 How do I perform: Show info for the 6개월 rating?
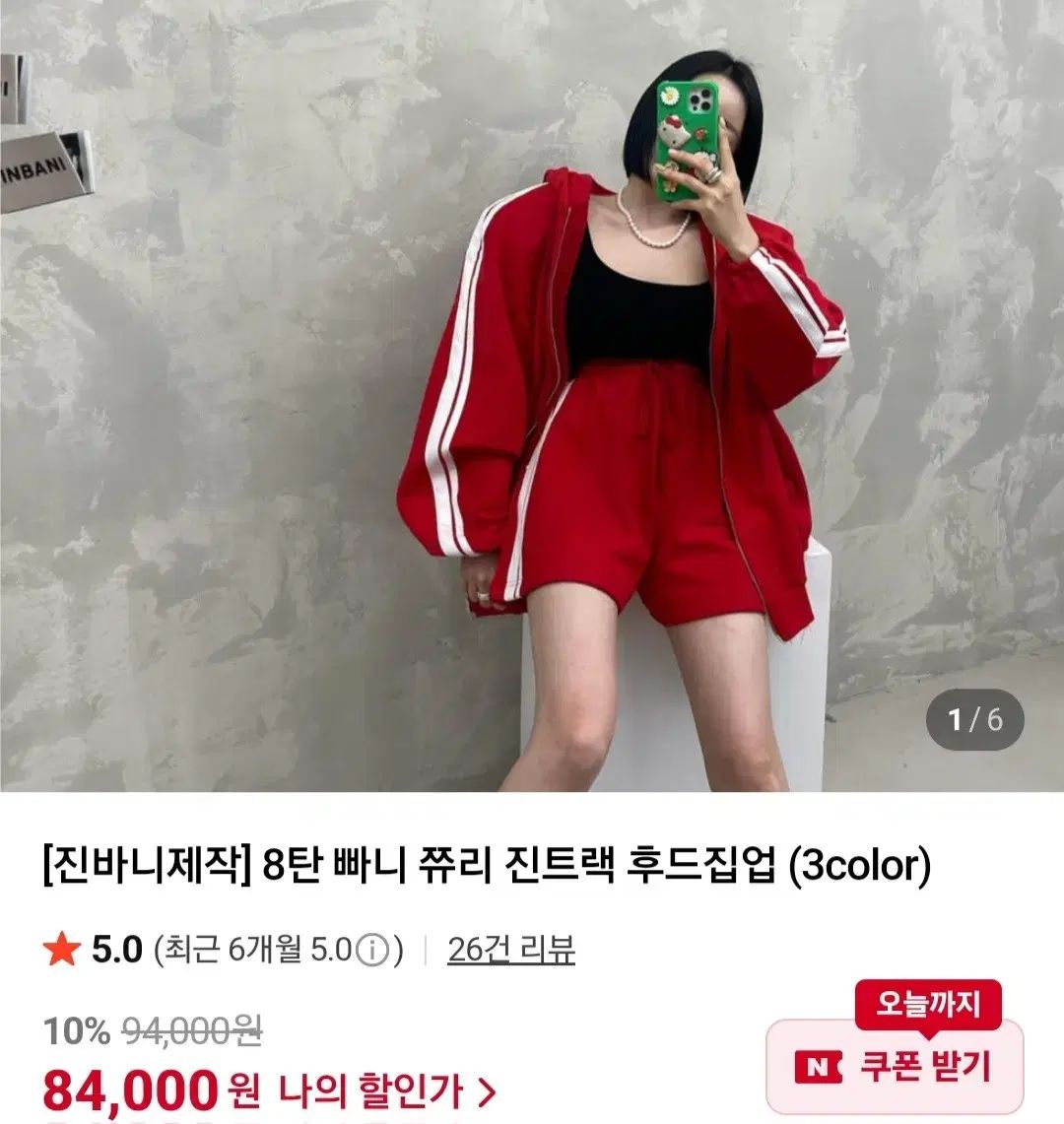(371, 952)
